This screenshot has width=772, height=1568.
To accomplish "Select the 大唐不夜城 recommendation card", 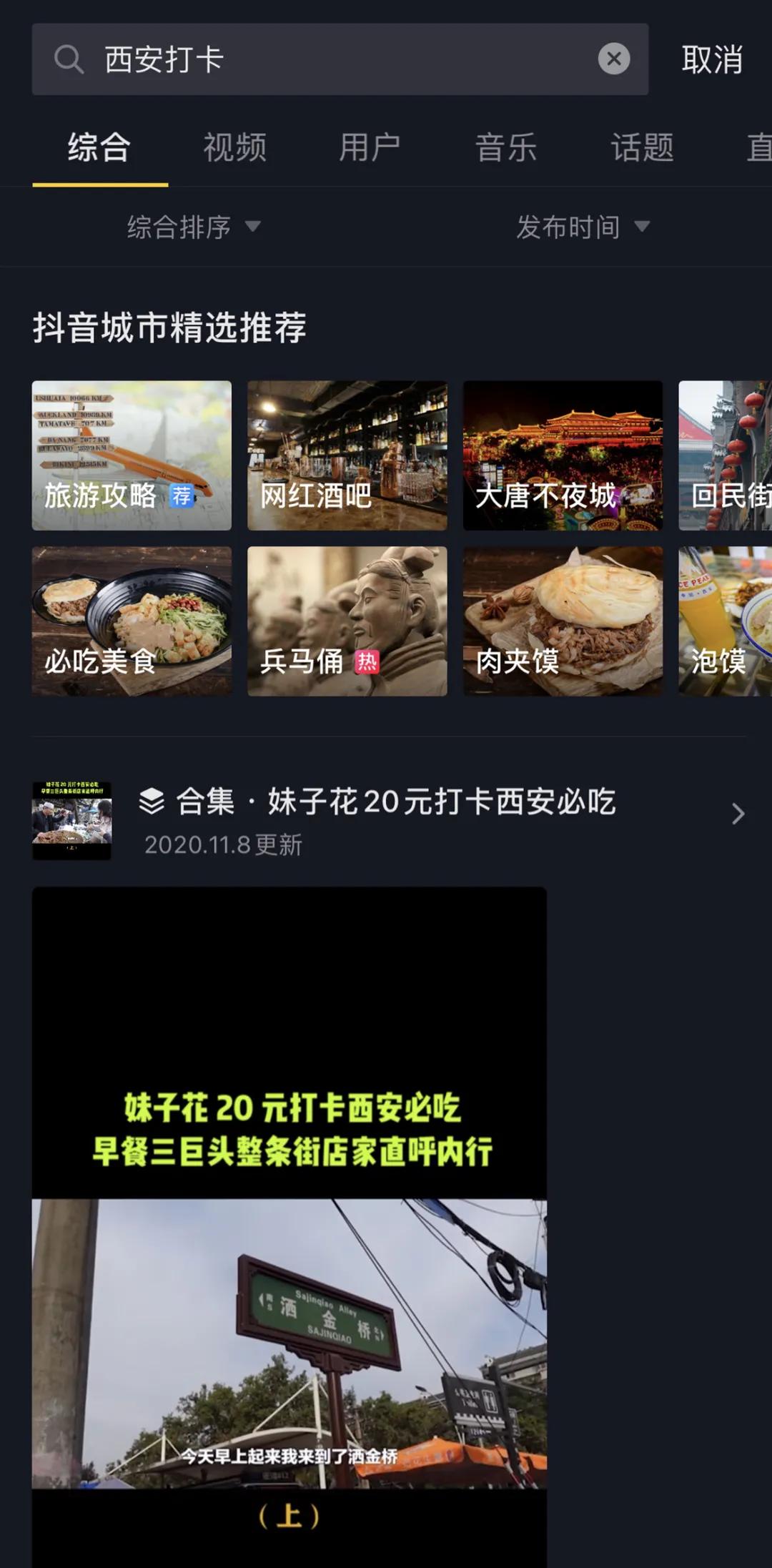I will pos(564,454).
